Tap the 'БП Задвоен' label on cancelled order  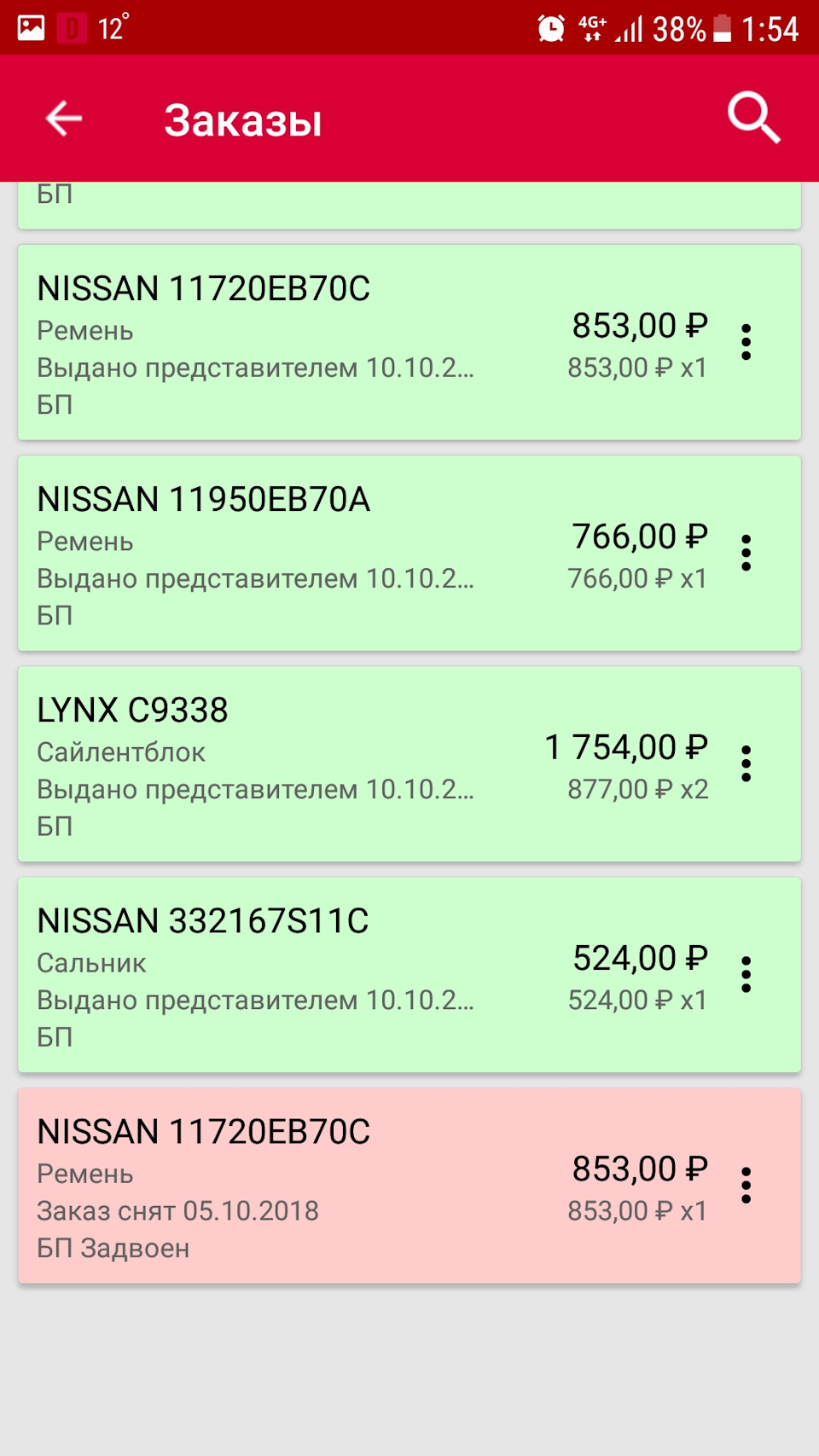(113, 1248)
